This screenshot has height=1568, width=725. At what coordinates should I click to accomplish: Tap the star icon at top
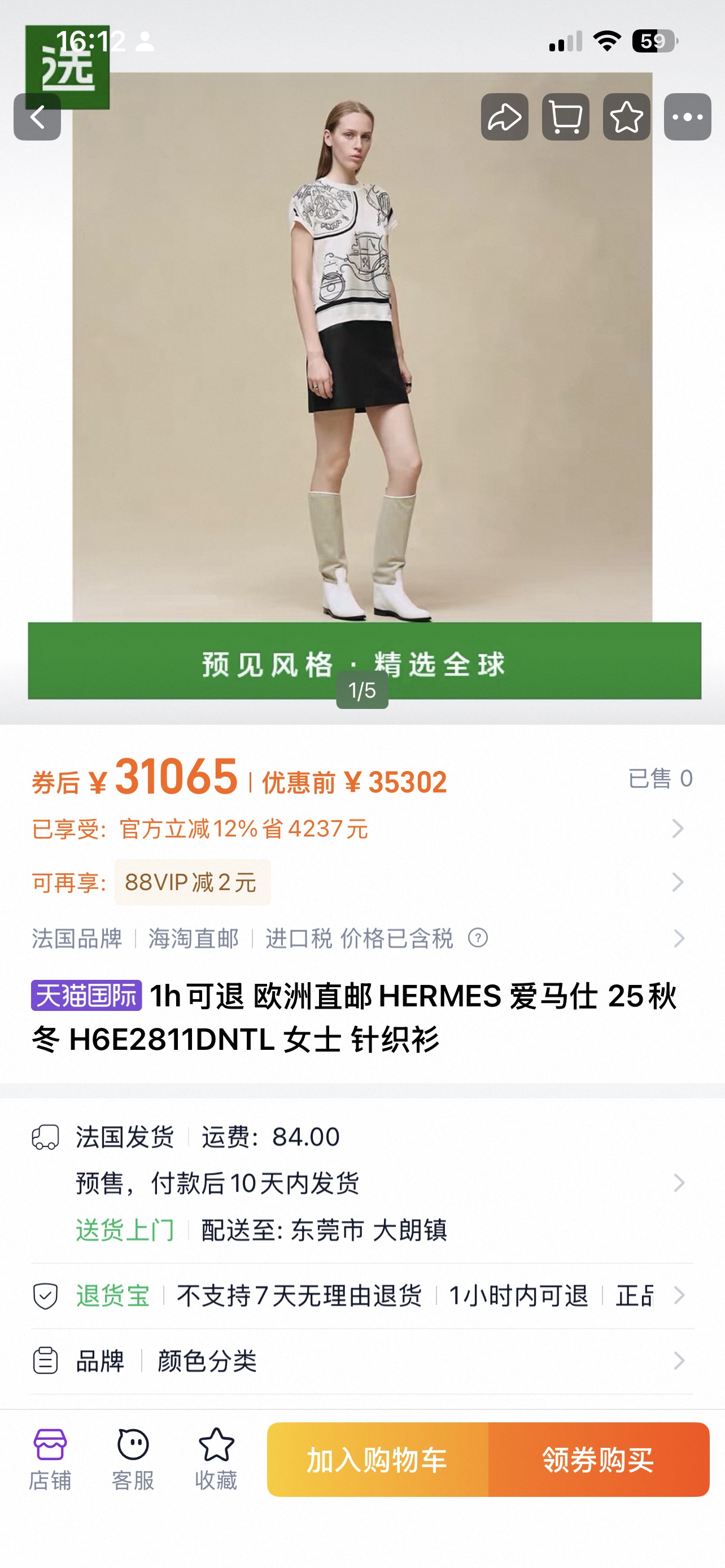pyautogui.click(x=626, y=117)
